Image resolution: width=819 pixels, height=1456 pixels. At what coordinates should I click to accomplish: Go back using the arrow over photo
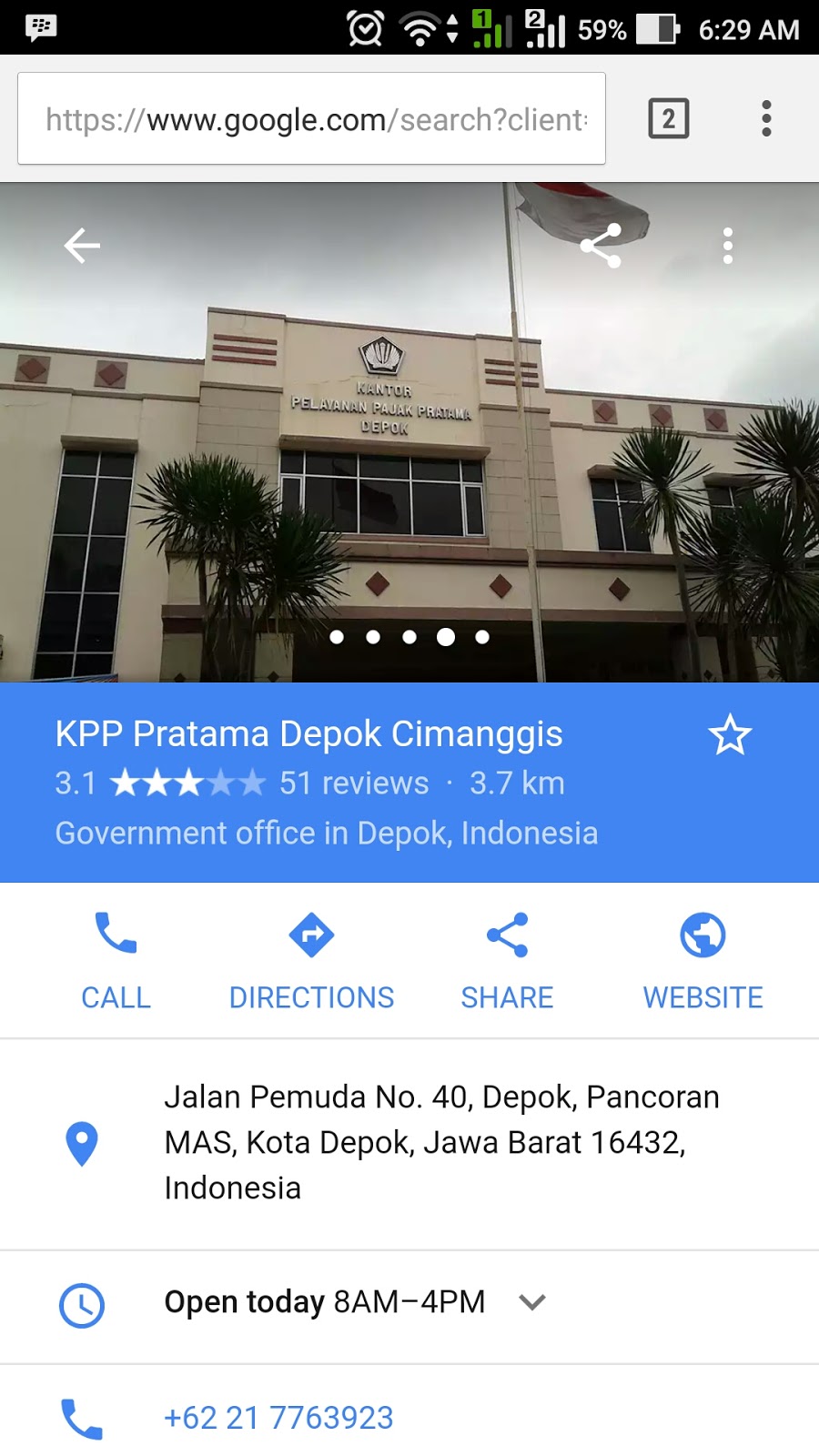pos(82,246)
